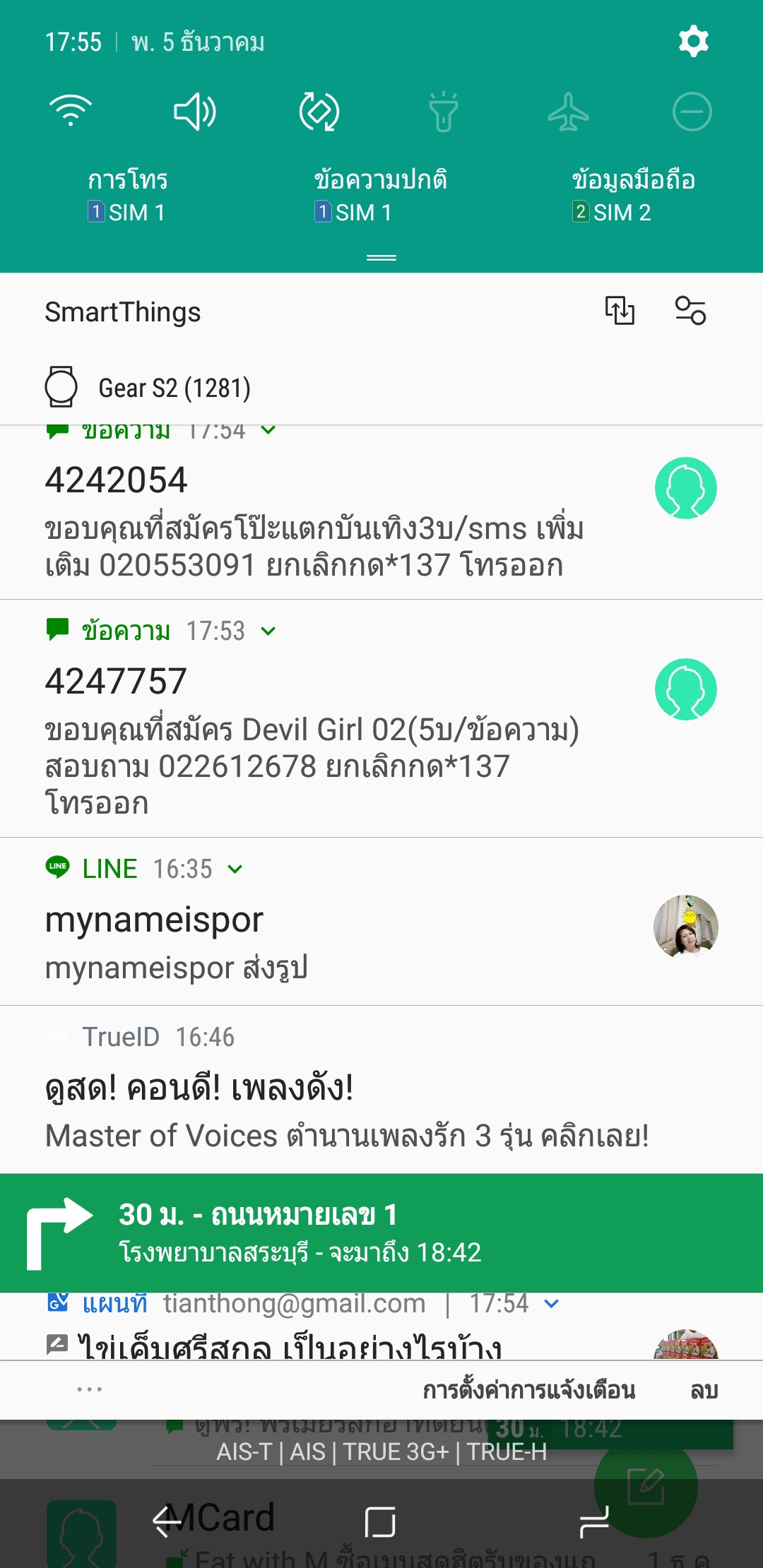The image size is (763, 1568).
Task: Toggle Wi-Fi quick setting
Action: click(x=71, y=112)
